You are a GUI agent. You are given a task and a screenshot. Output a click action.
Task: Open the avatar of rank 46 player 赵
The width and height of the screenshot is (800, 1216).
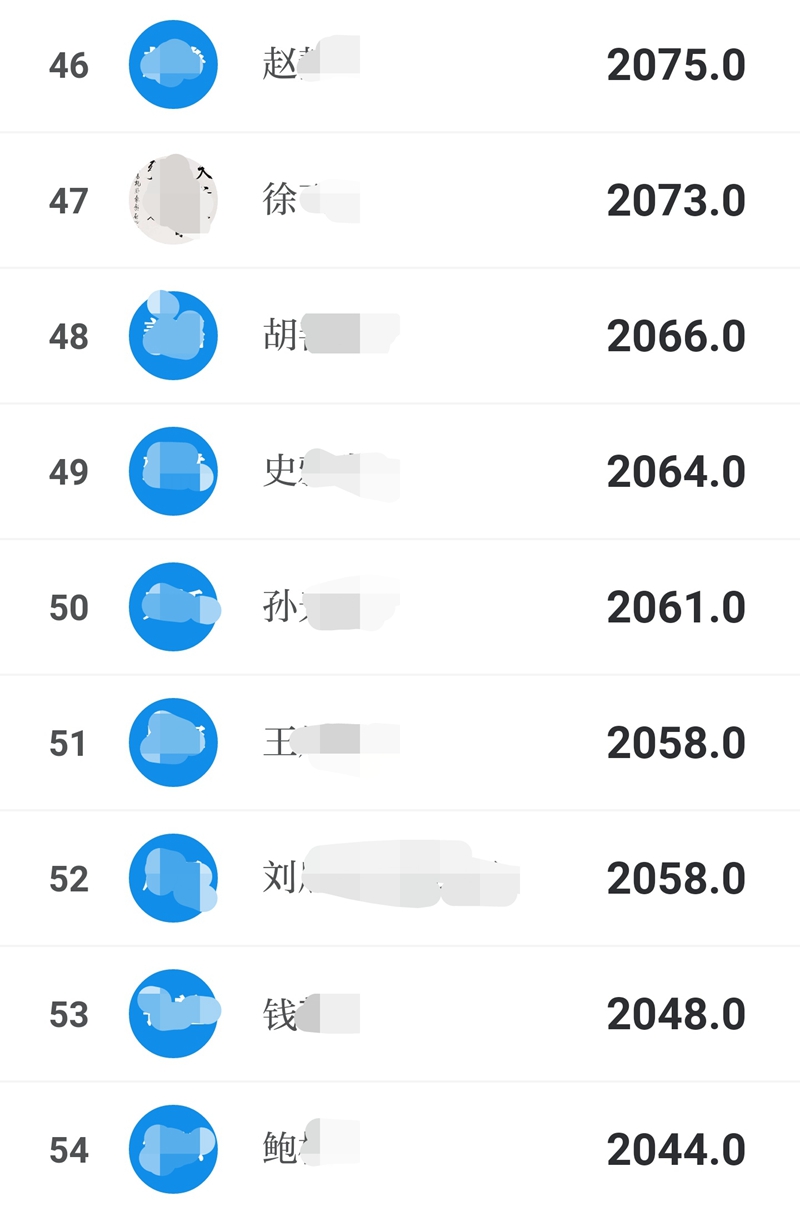click(x=173, y=64)
